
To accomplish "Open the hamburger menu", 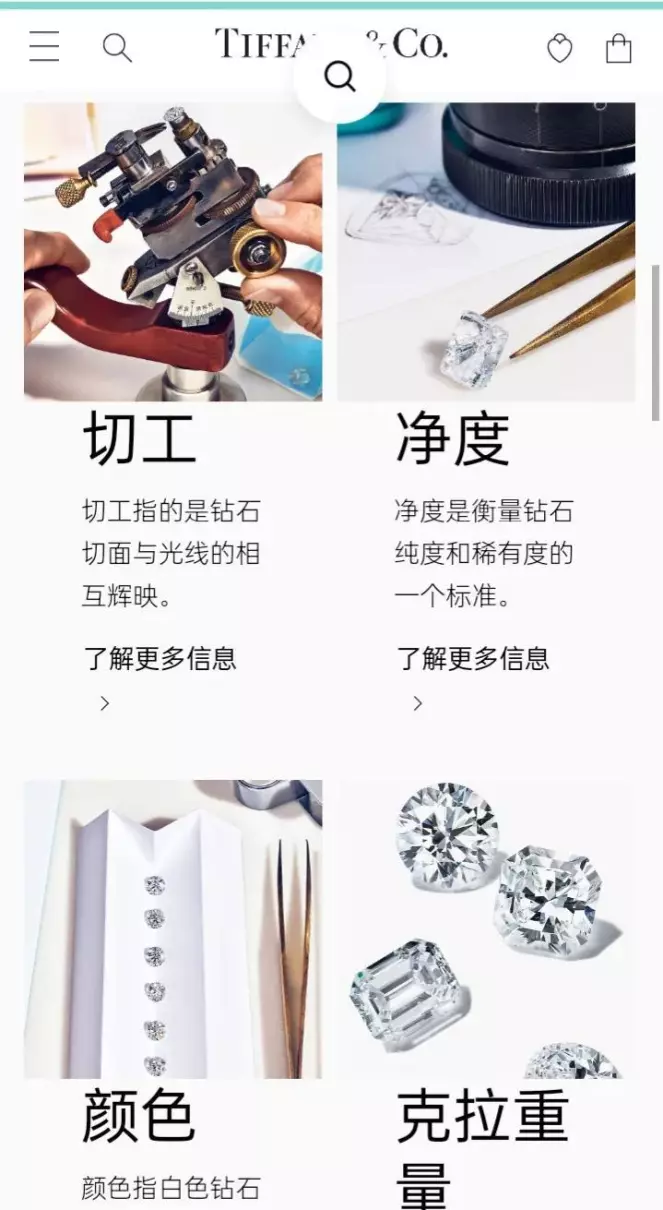I will pyautogui.click(x=44, y=47).
